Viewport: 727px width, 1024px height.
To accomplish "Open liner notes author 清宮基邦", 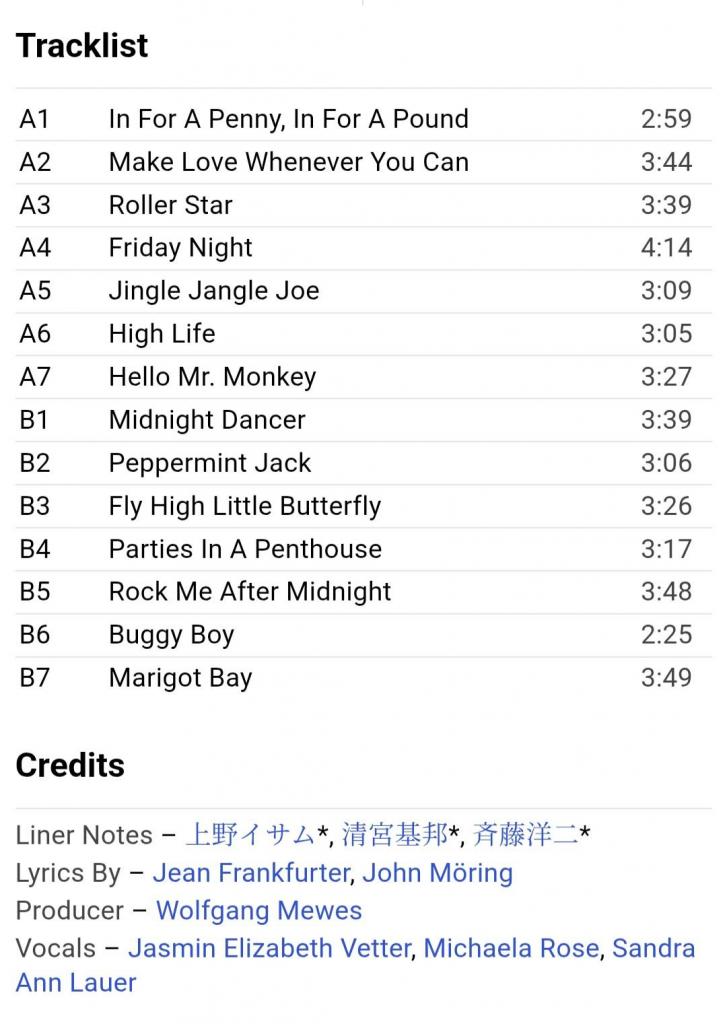I will pyautogui.click(x=395, y=835).
